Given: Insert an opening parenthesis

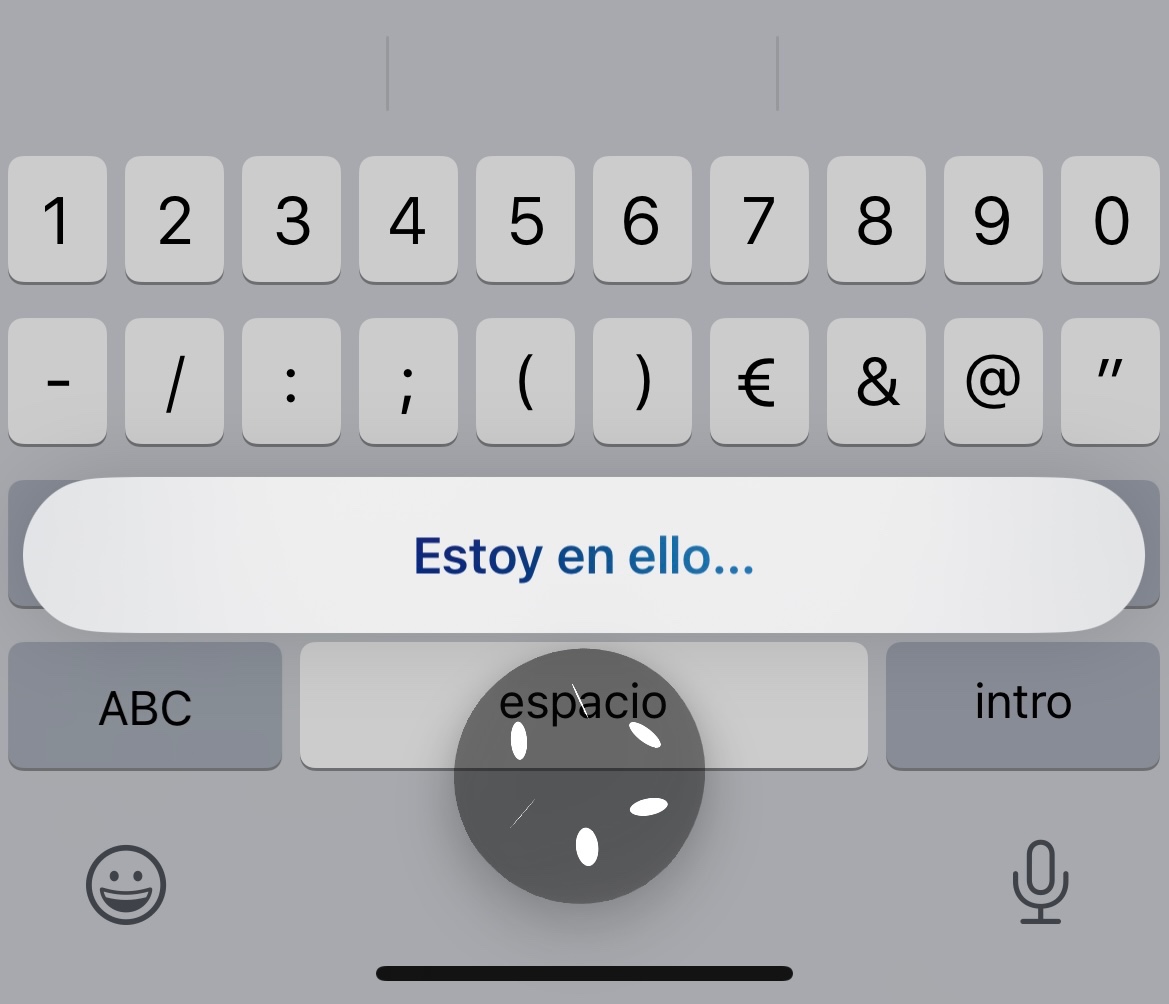Looking at the screenshot, I should click(525, 382).
